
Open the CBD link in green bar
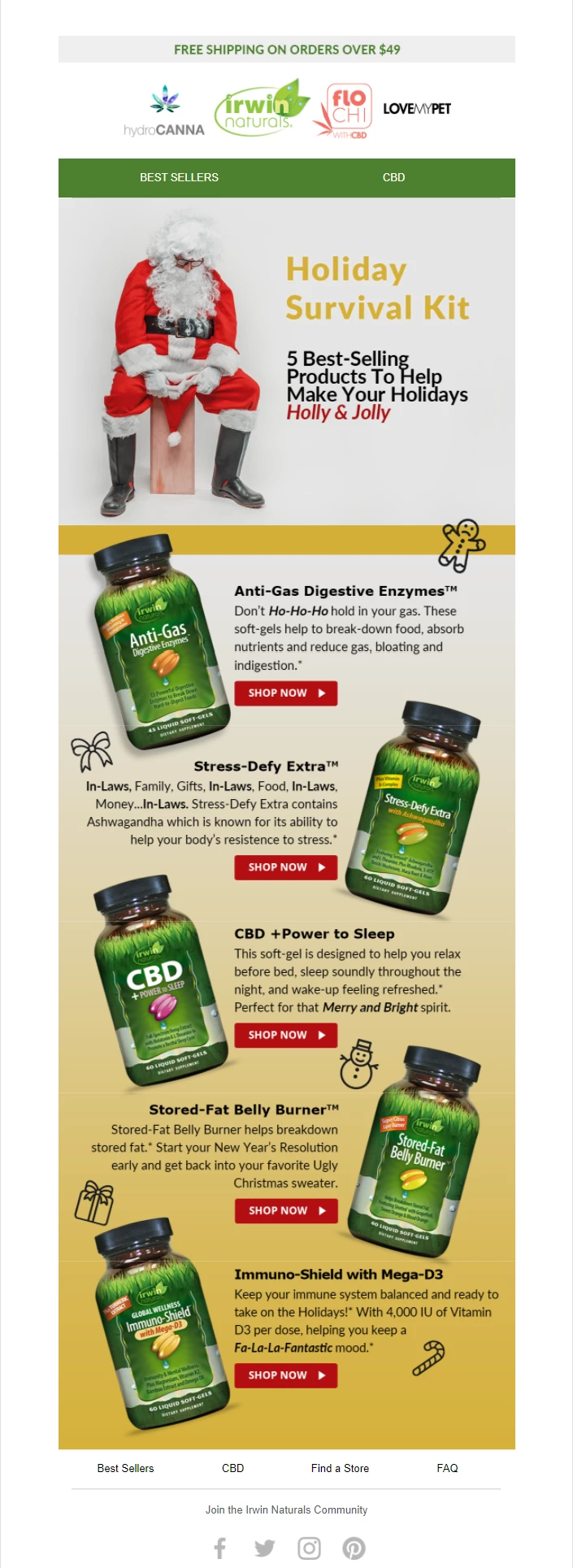click(393, 177)
